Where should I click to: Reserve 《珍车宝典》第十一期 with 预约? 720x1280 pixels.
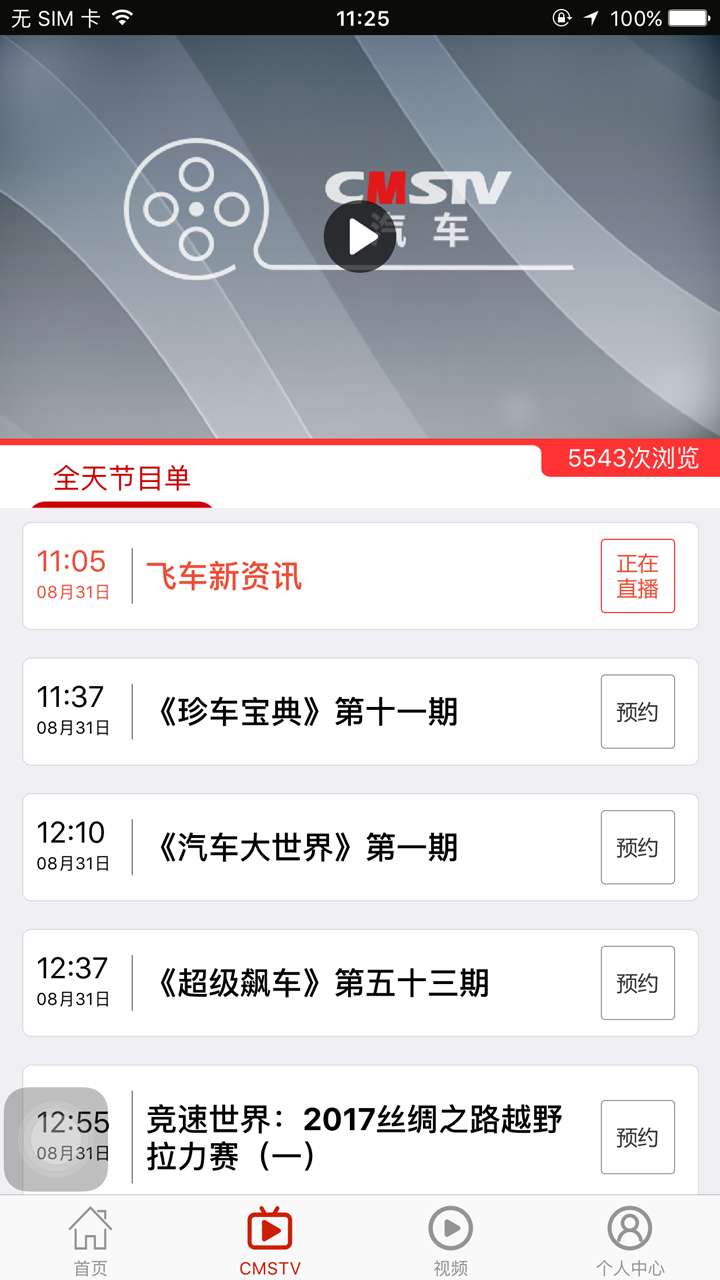coord(637,712)
